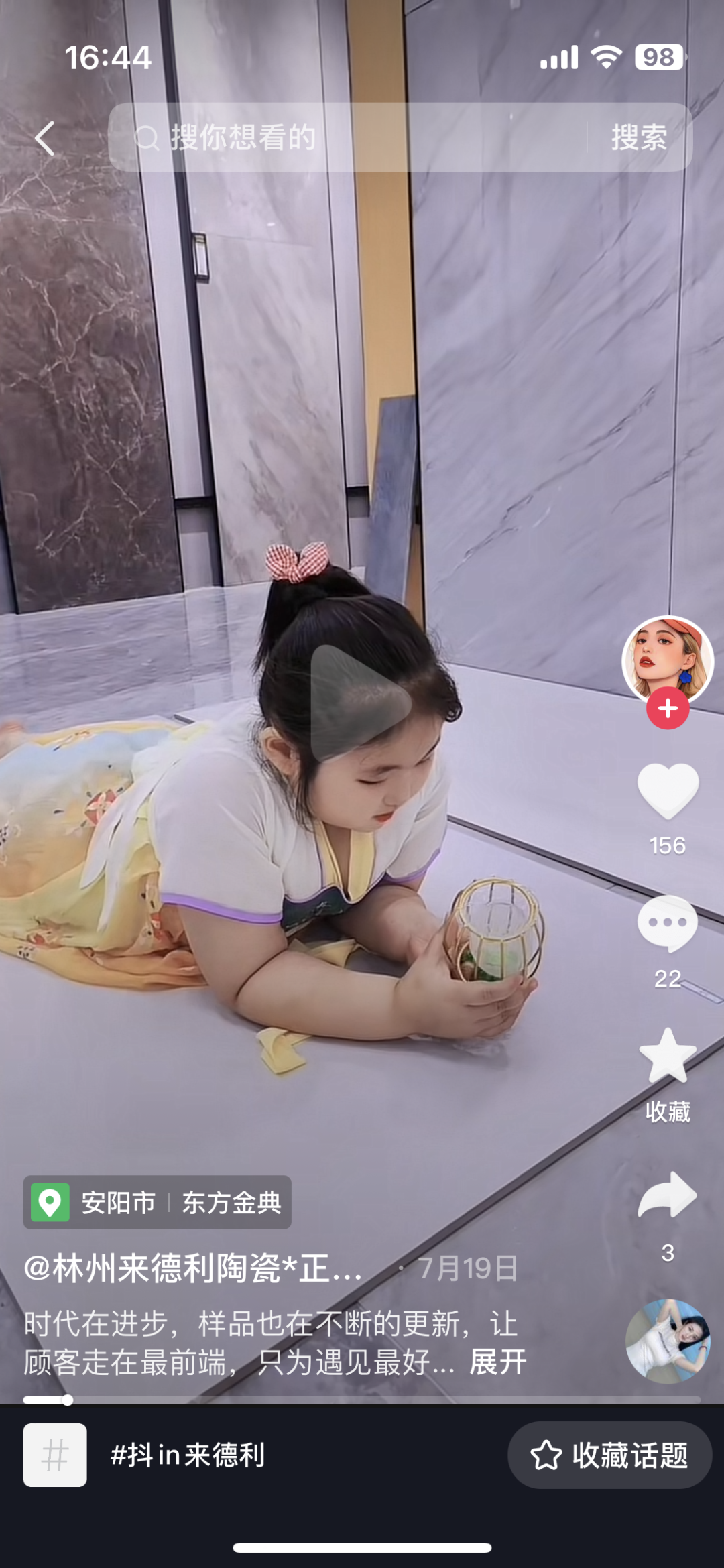Open the creator's profile avatar

[x=667, y=658]
